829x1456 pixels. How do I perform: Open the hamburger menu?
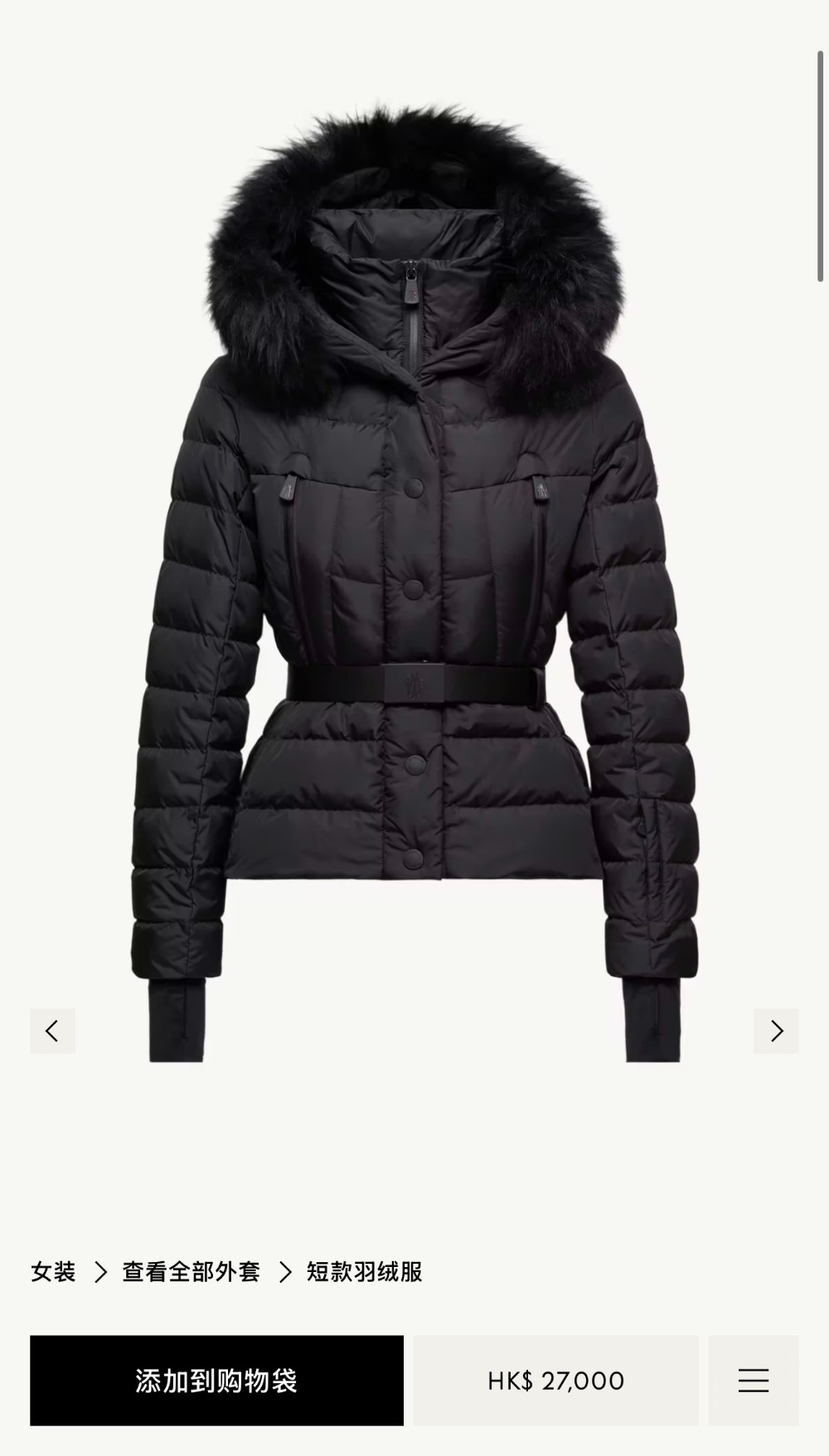pos(753,1381)
